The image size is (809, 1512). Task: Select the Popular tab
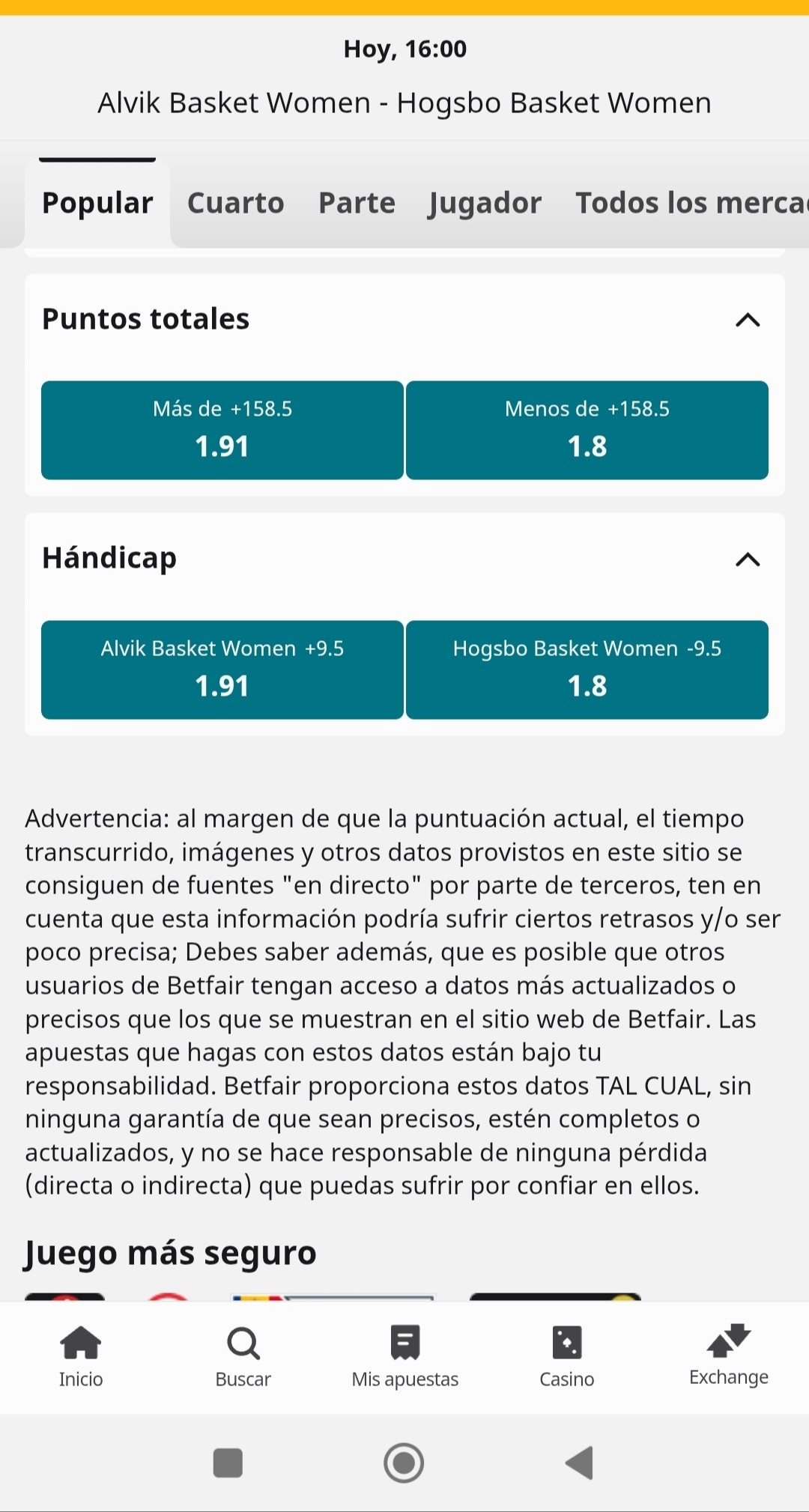(97, 203)
